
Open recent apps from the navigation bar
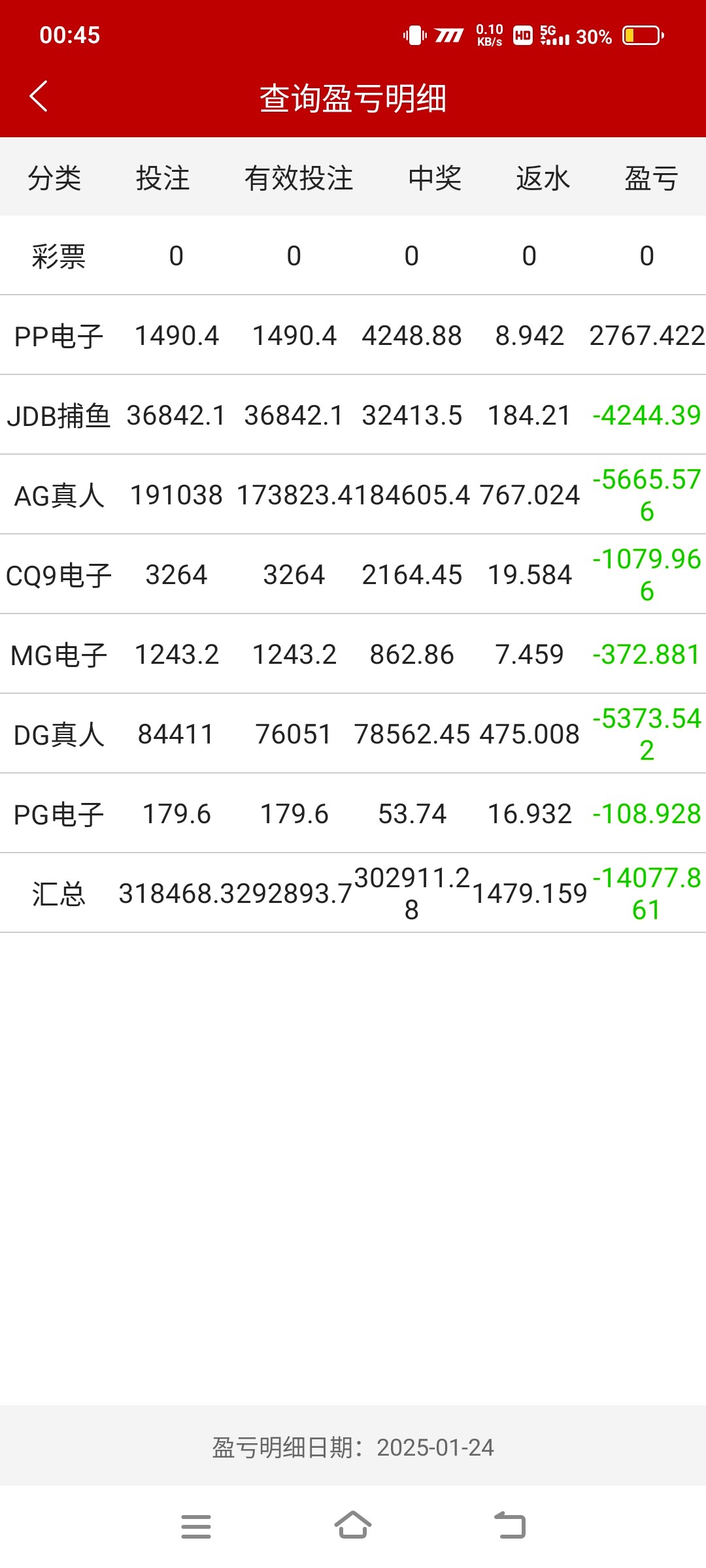click(196, 1526)
